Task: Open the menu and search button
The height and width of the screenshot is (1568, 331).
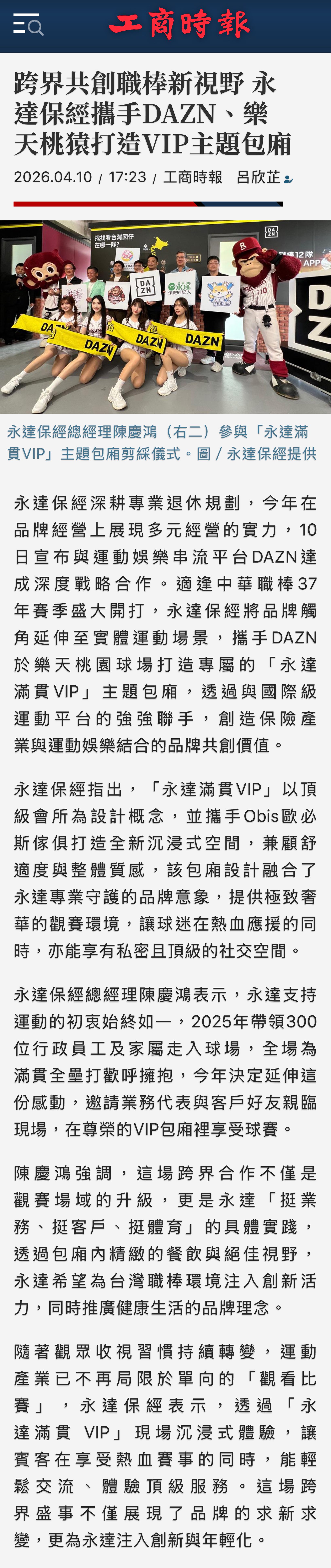Action: click(28, 25)
